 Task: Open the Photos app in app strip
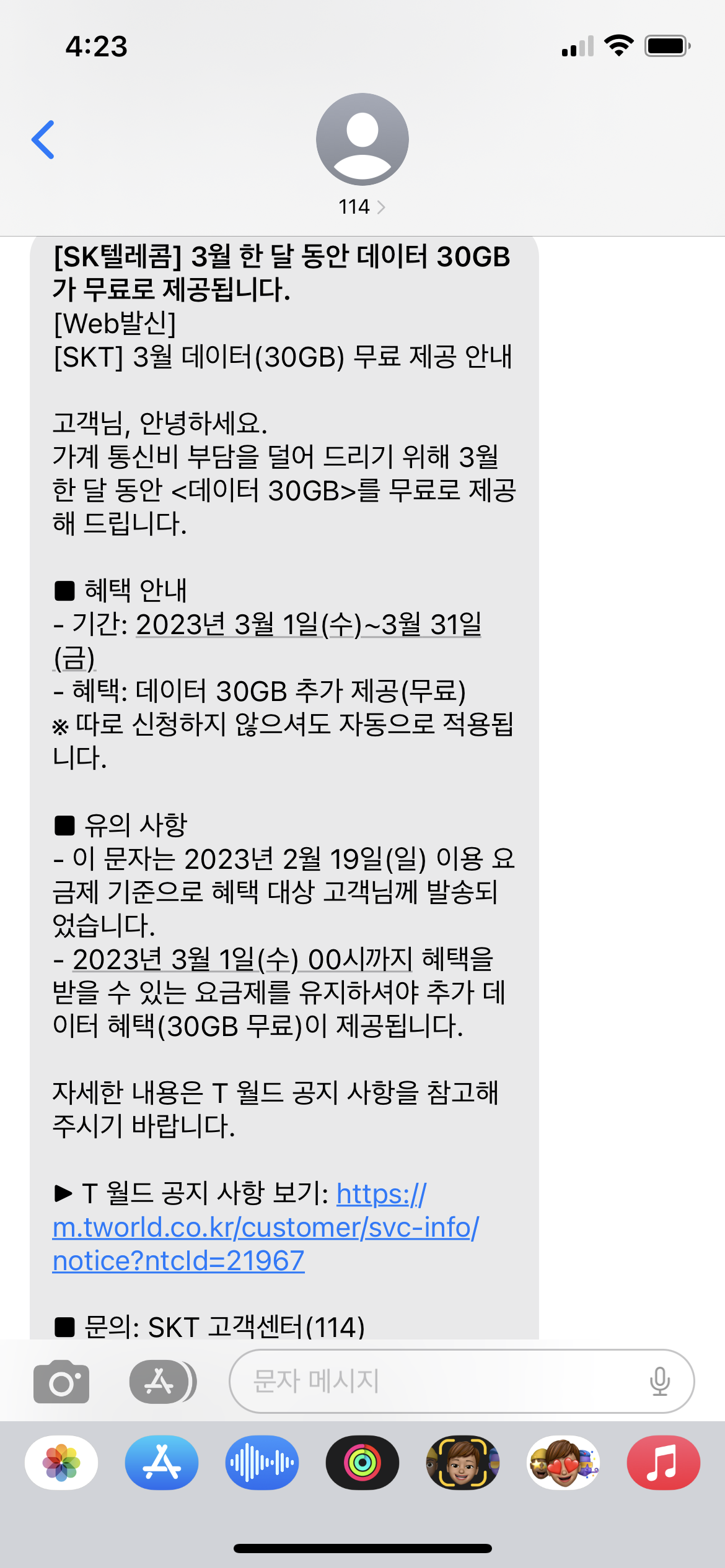[x=61, y=1463]
